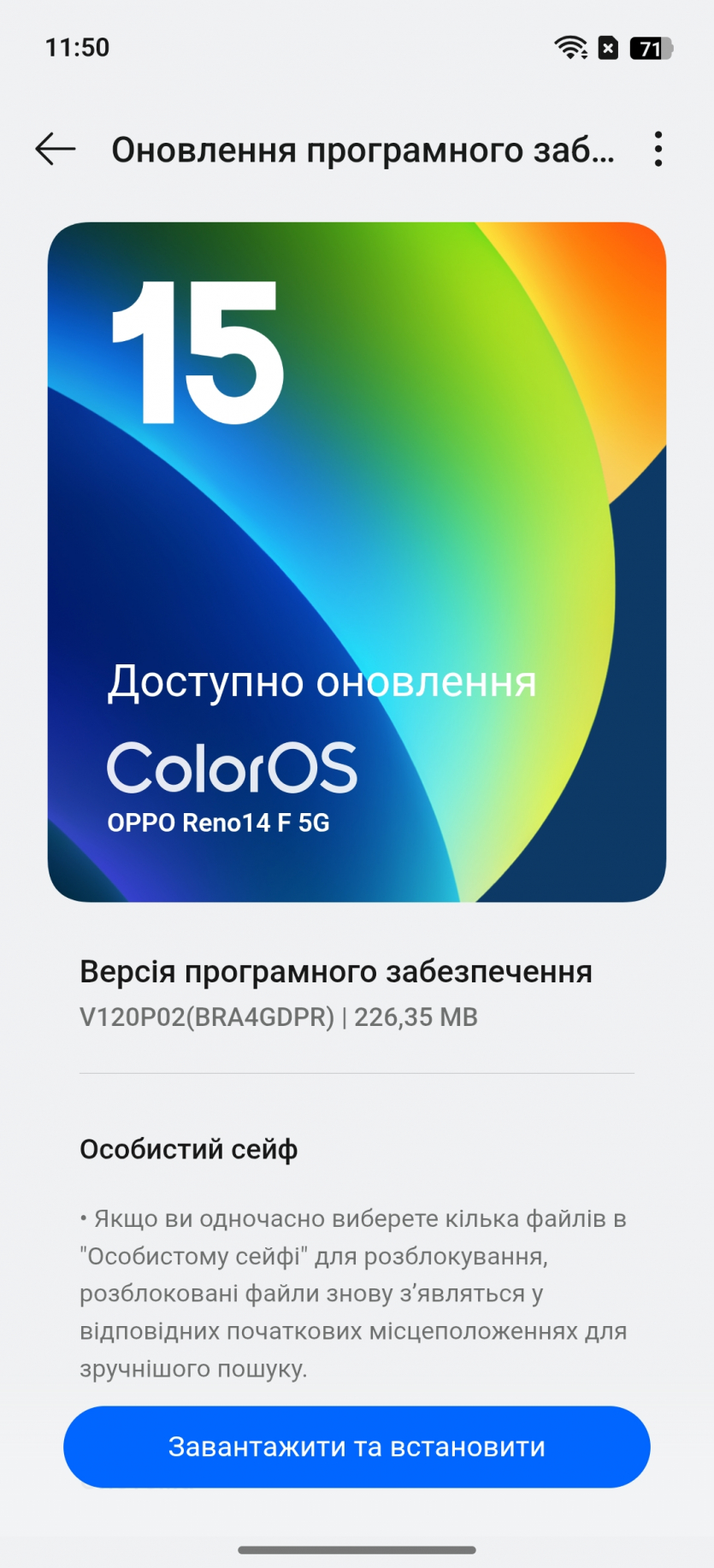
Task: Go back using the top-left arrow
Action: pos(56,149)
